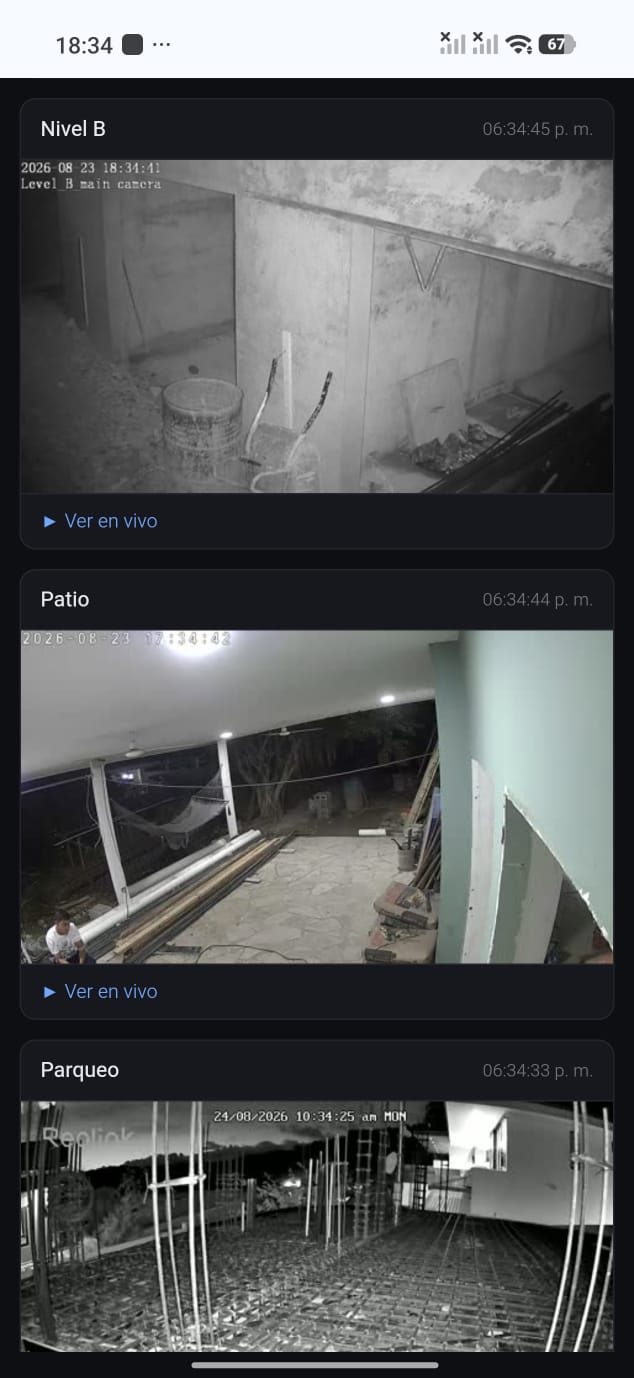Open live view for Nivel B camera
The height and width of the screenshot is (1378, 634).
[x=100, y=521]
